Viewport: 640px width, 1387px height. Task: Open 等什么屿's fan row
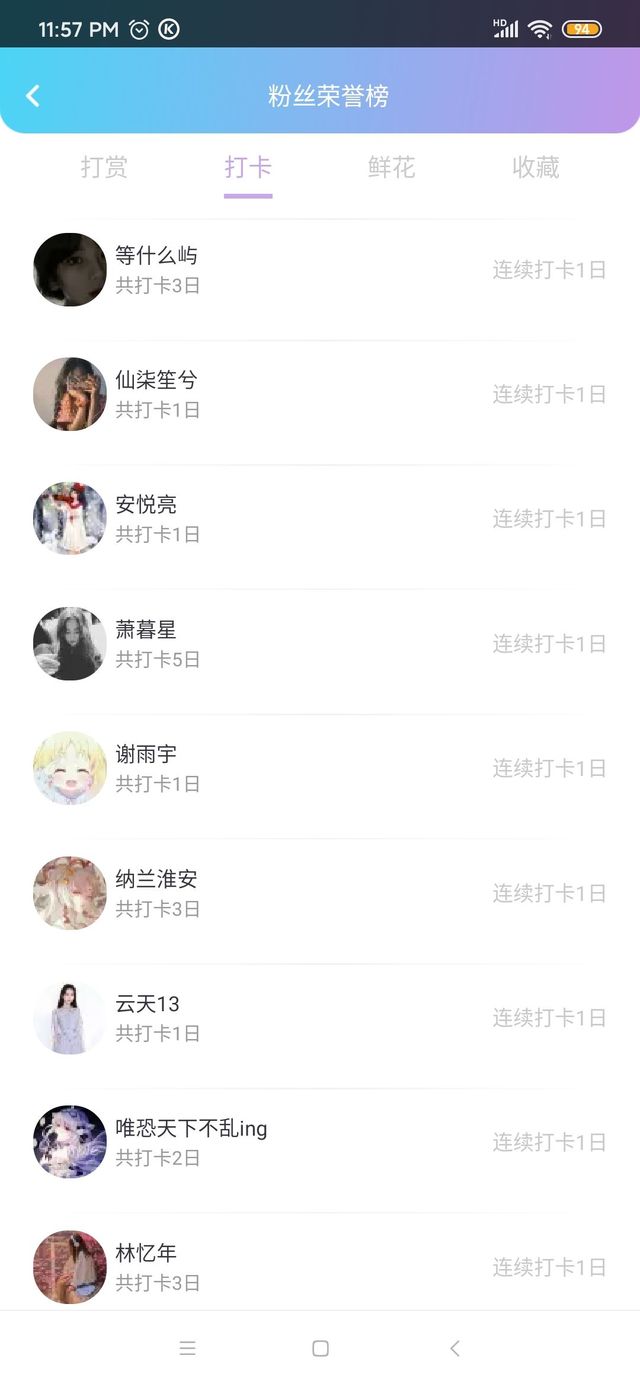tap(320, 270)
